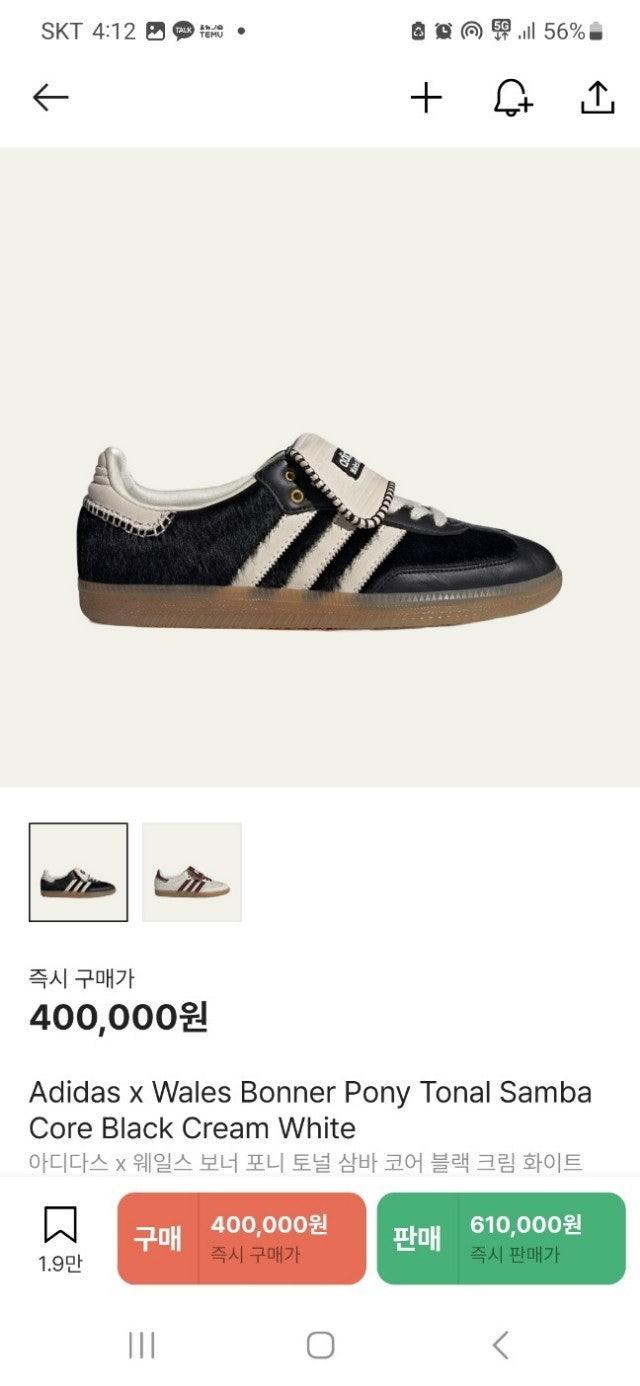This screenshot has width=640, height=1386.
Task: Tap the green 판매 610,000원 sell button
Action: (x=500, y=1238)
